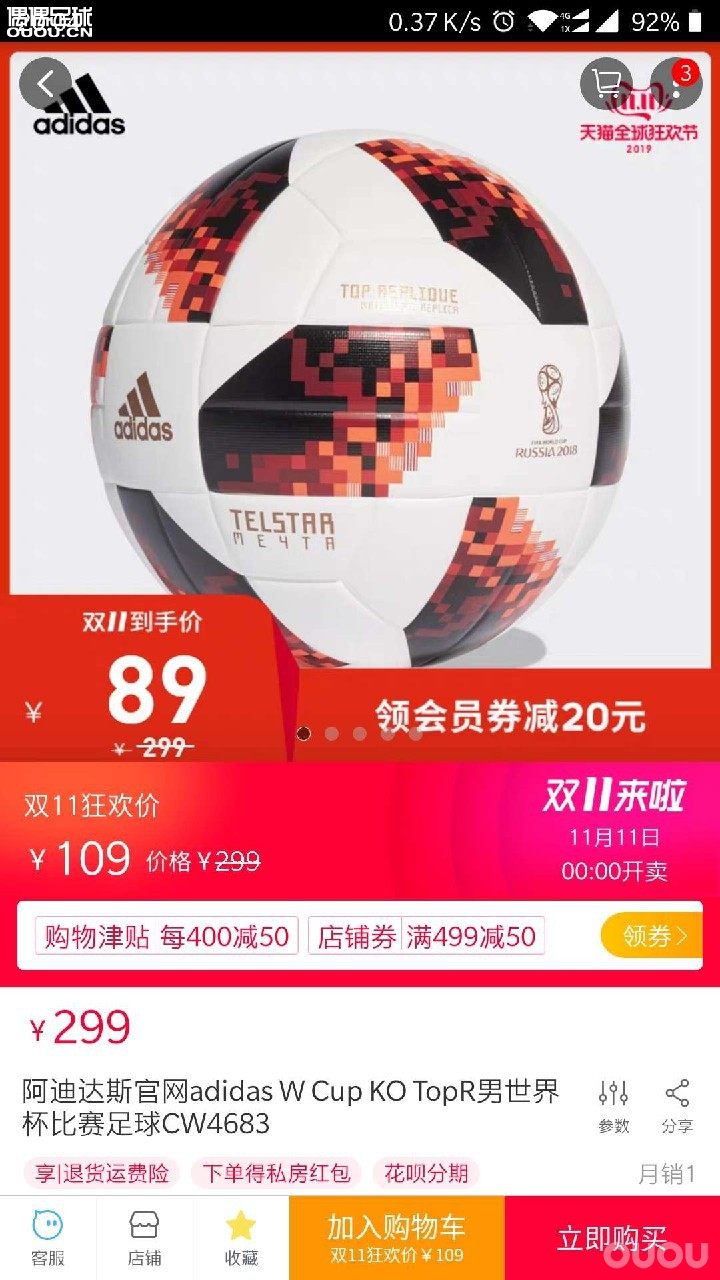Visit the 店铺 store page
Screen dimensions: 720x1280
[144, 1238]
